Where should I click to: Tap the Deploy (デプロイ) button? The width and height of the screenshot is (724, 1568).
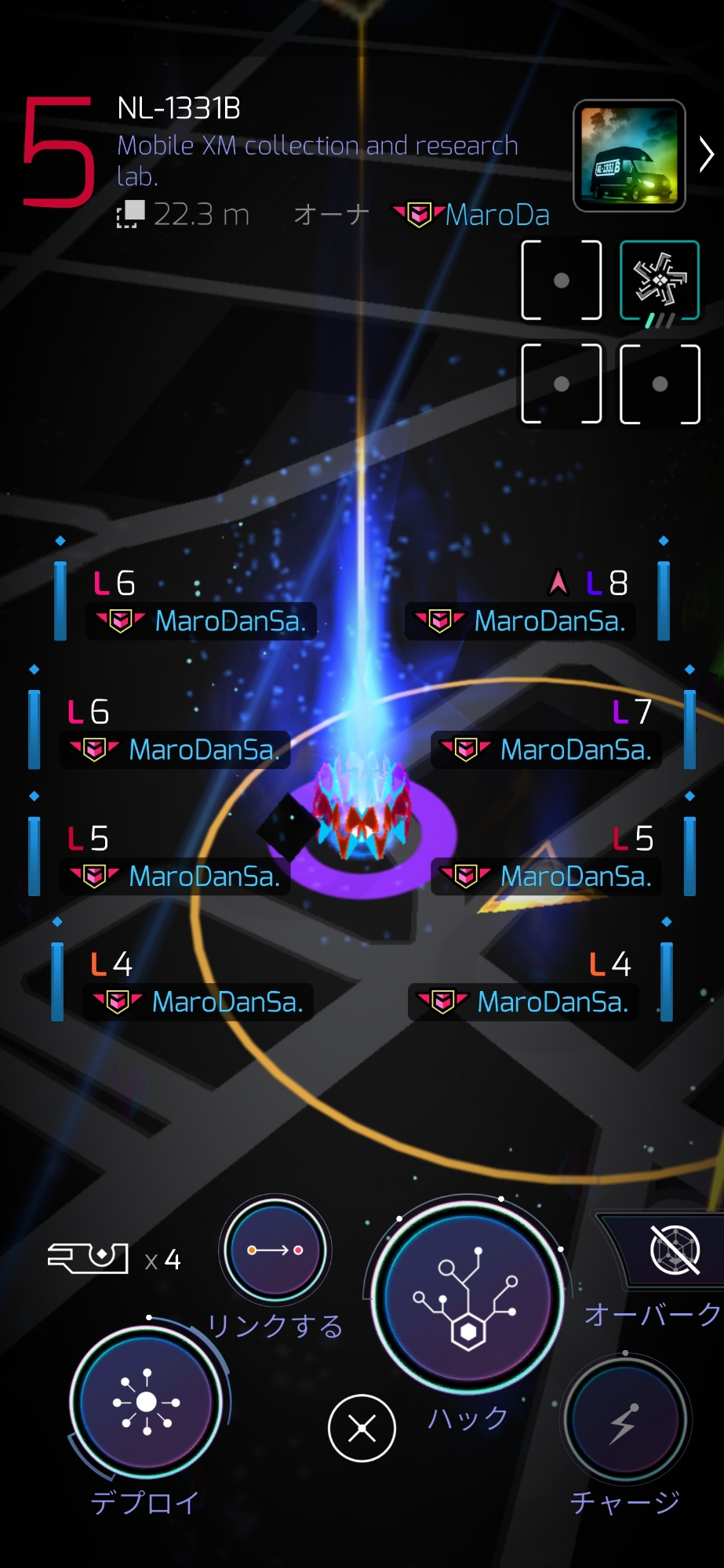point(146,1402)
